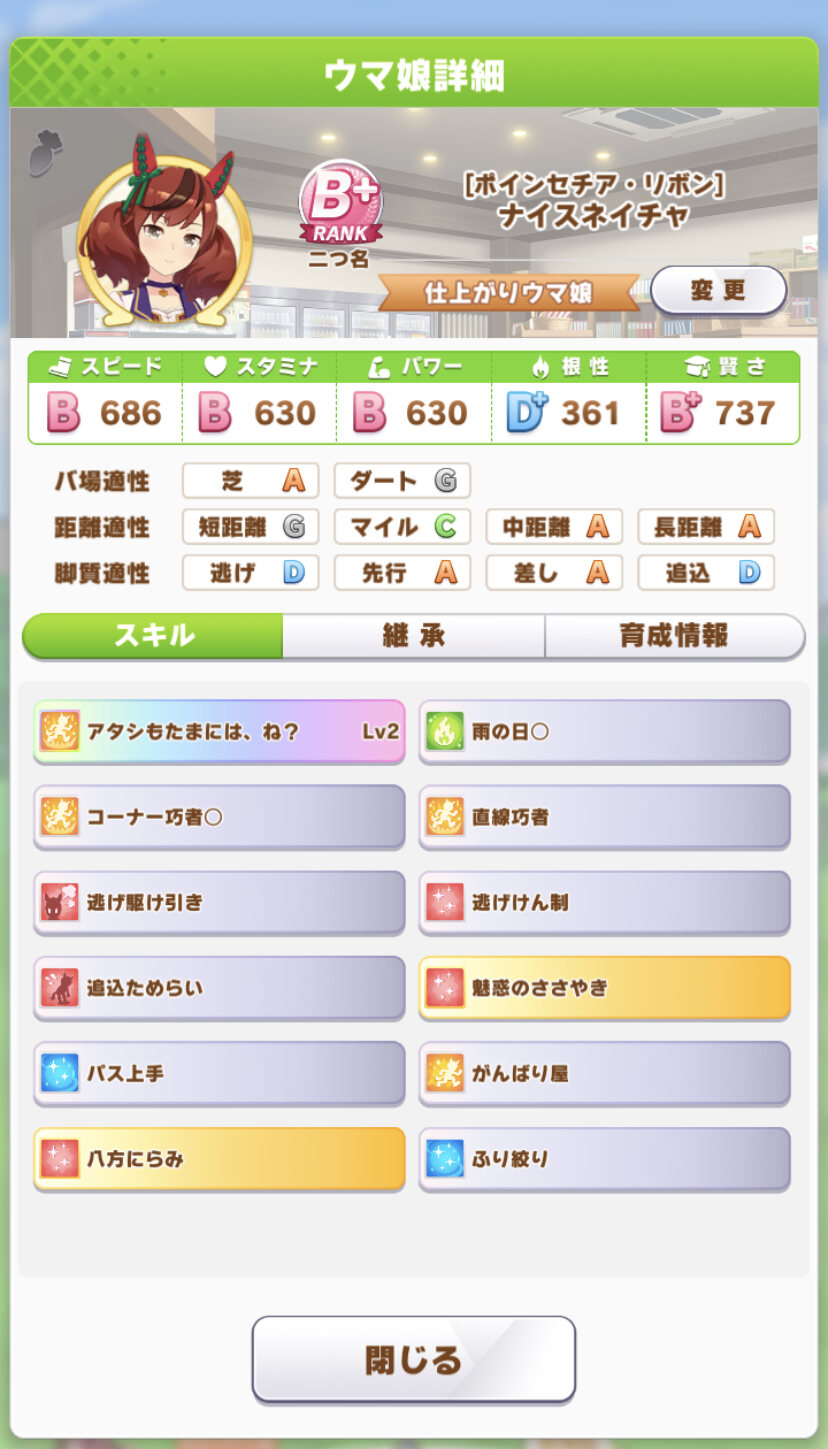View the ふり絞り skill details
This screenshot has height=1449, width=828.
click(x=604, y=1160)
